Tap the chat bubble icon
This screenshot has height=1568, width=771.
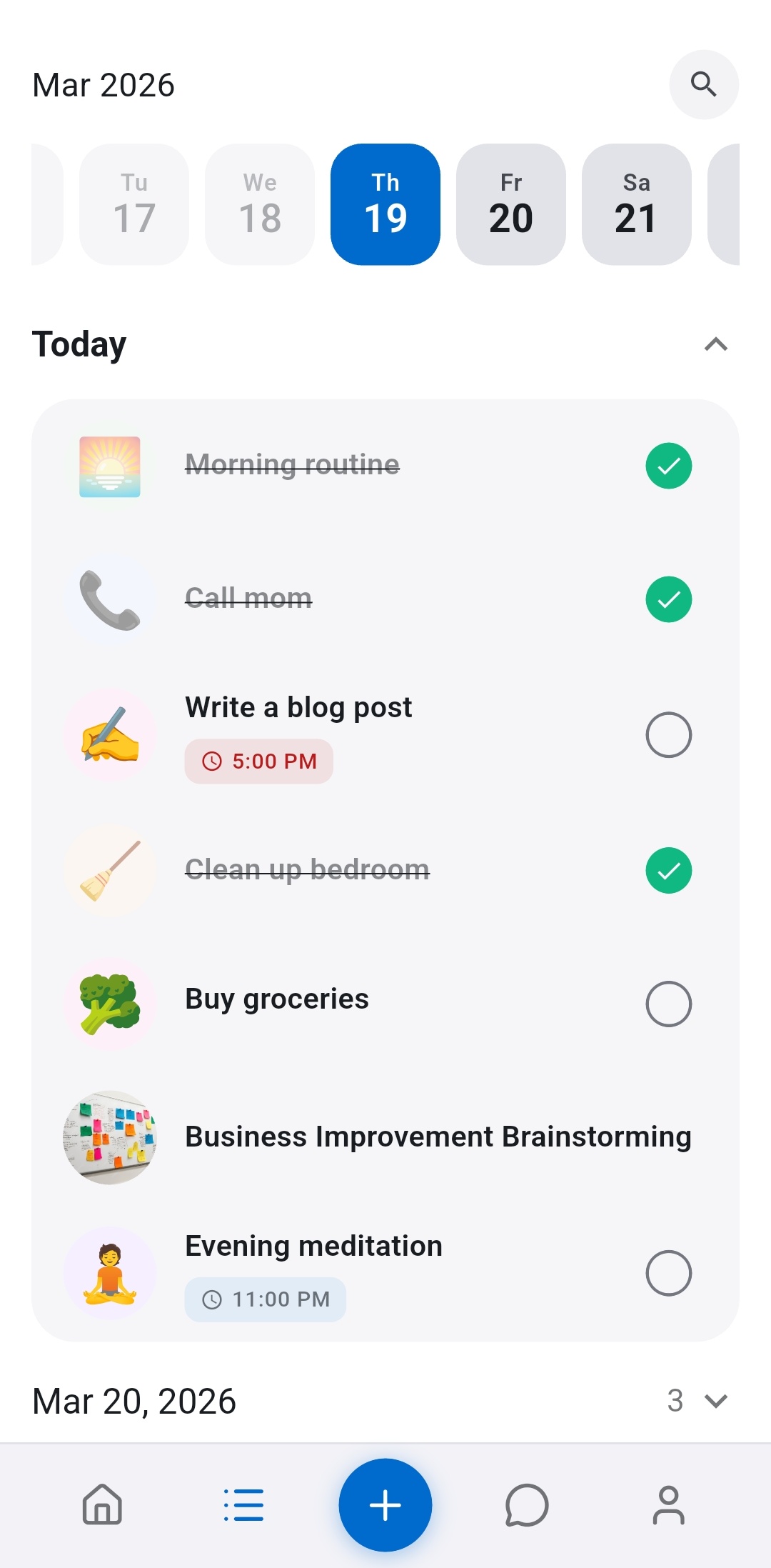tap(526, 1505)
